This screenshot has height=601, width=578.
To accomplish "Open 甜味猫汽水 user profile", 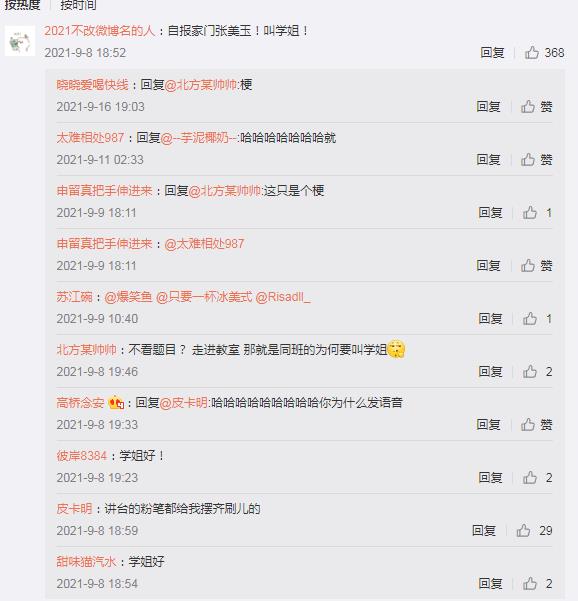I will pos(86,562).
